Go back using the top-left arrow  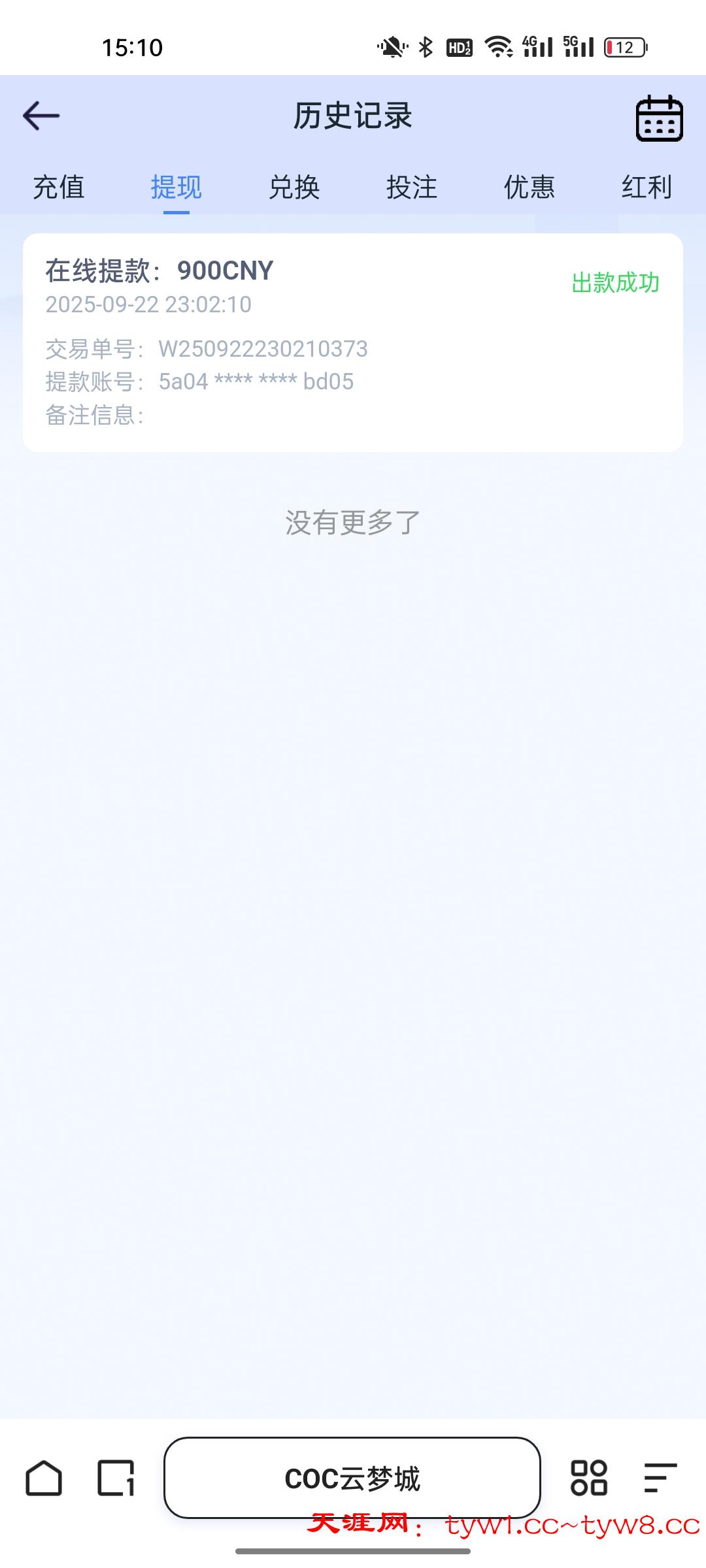click(41, 116)
